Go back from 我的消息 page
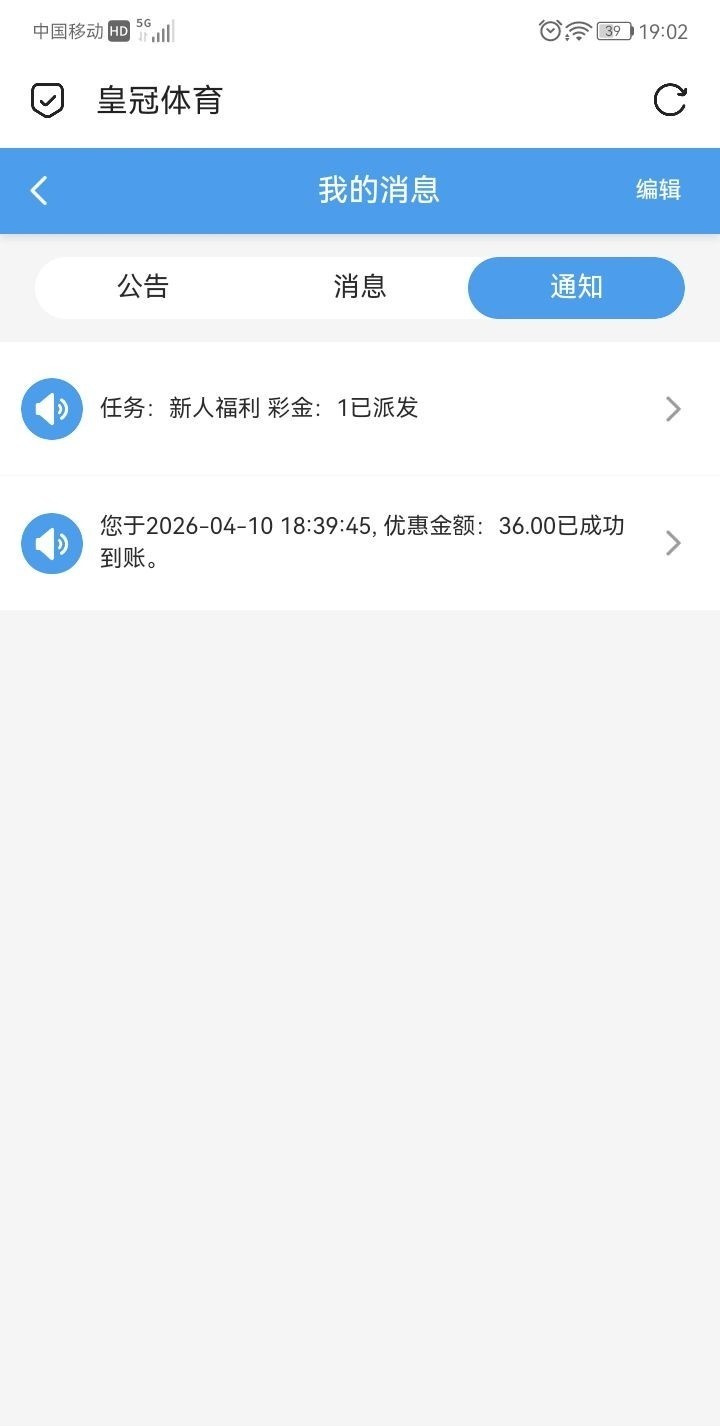The height and width of the screenshot is (1426, 720). click(39, 190)
